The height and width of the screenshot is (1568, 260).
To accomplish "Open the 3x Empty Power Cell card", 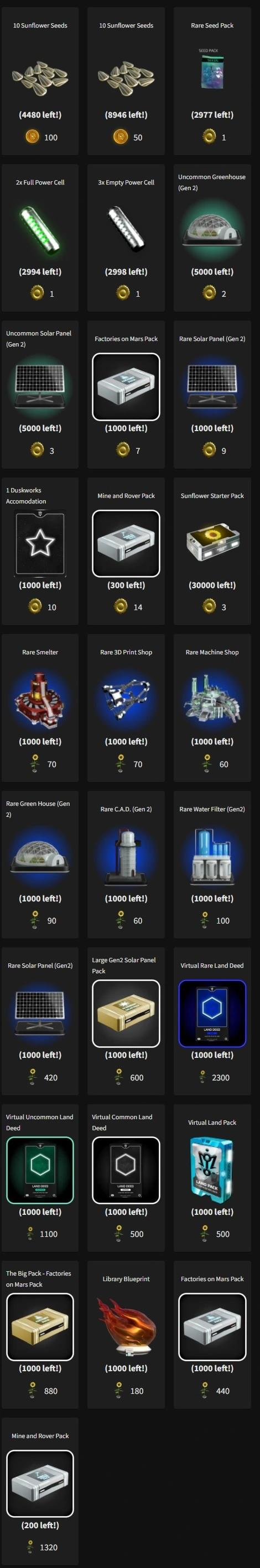I will point(126,238).
